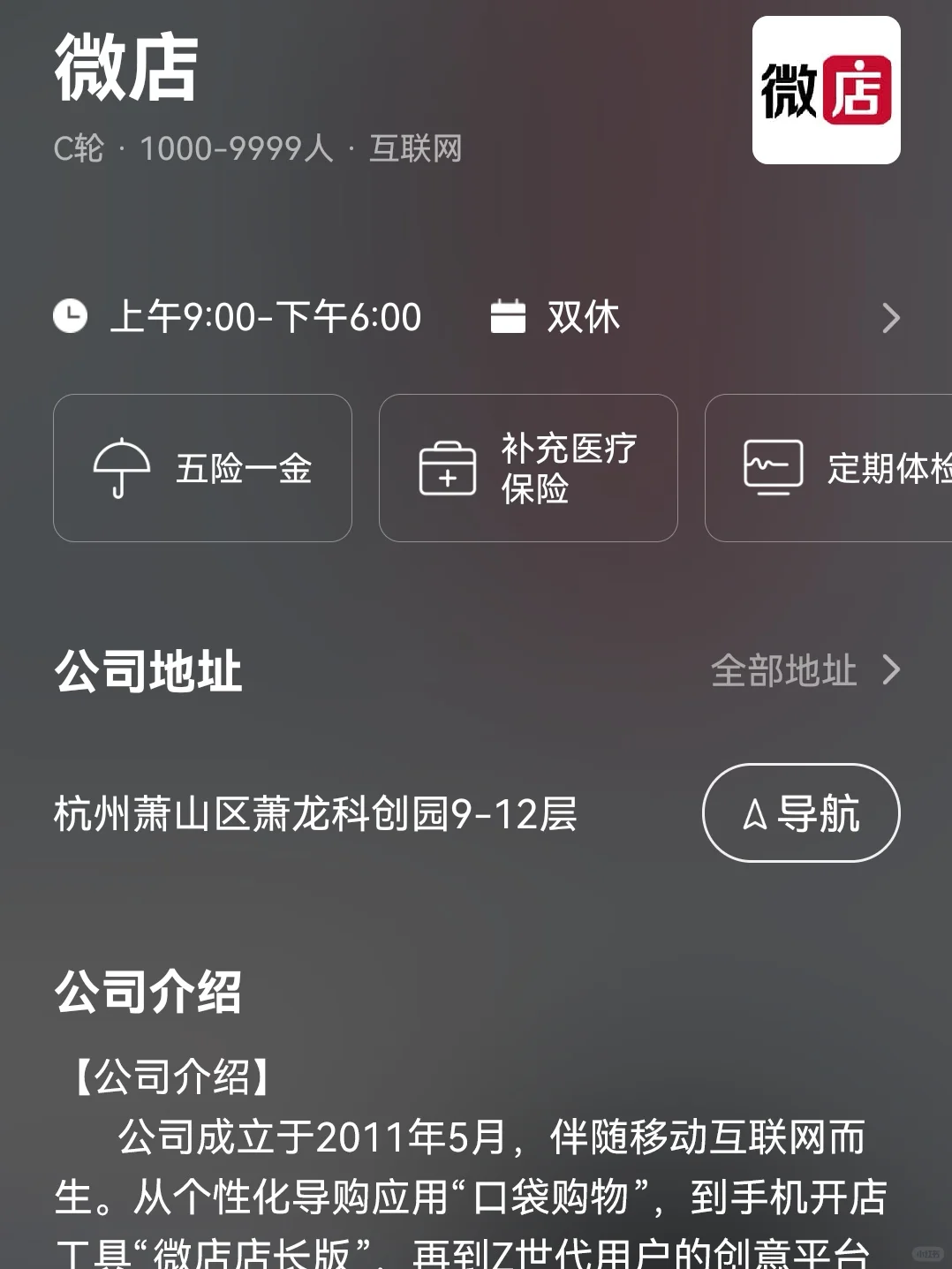Viewport: 952px width, 1269px height.
Task: Open the 五险一金 benefit card
Action: tap(202, 468)
